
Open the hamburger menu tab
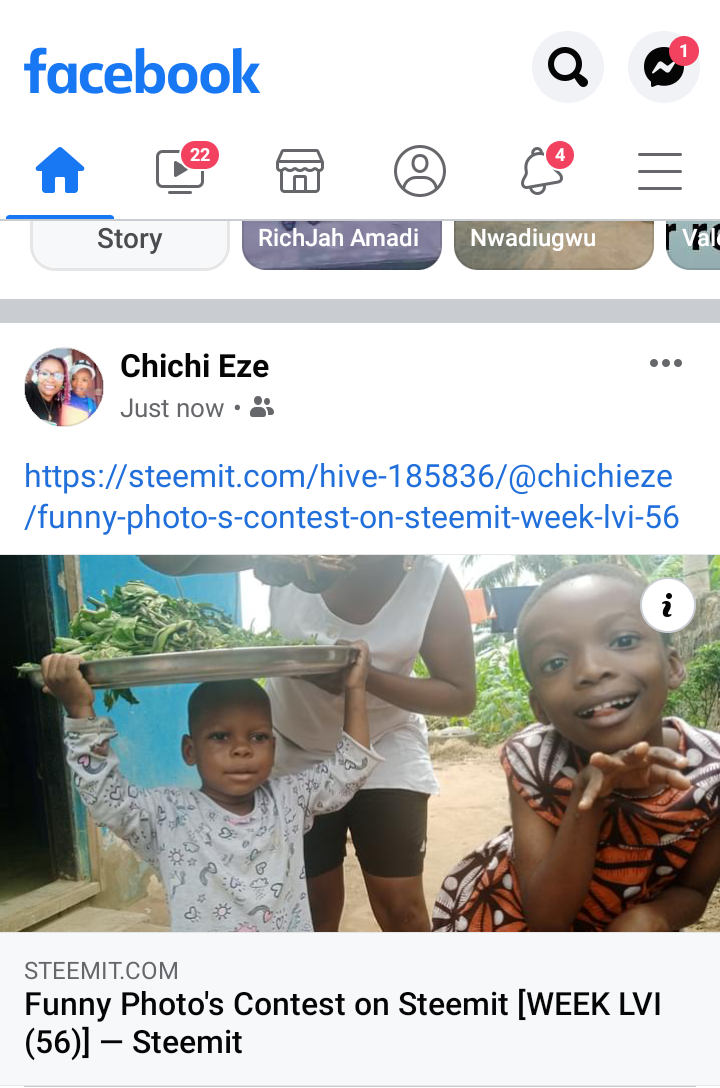tap(660, 171)
